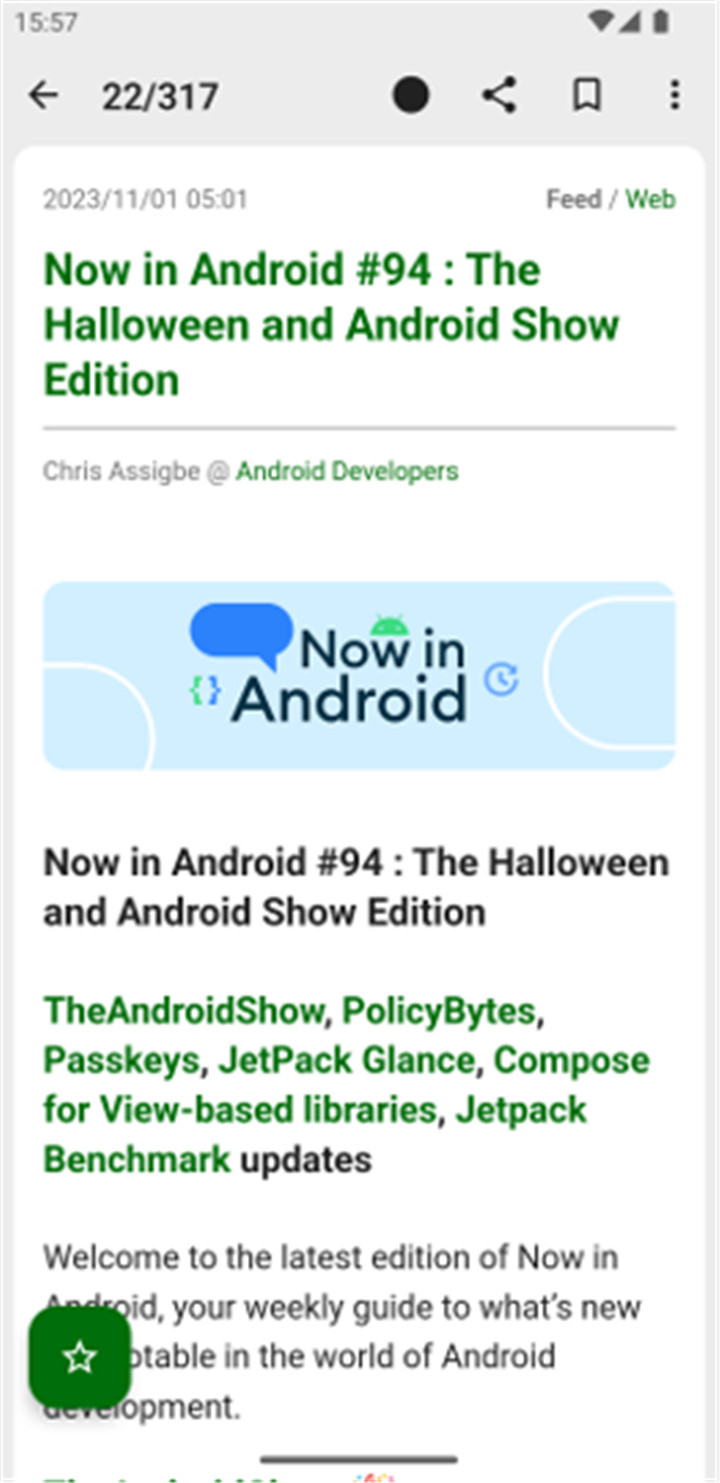Bookmark this article
Screen dimensions: 720x1483
(587, 96)
